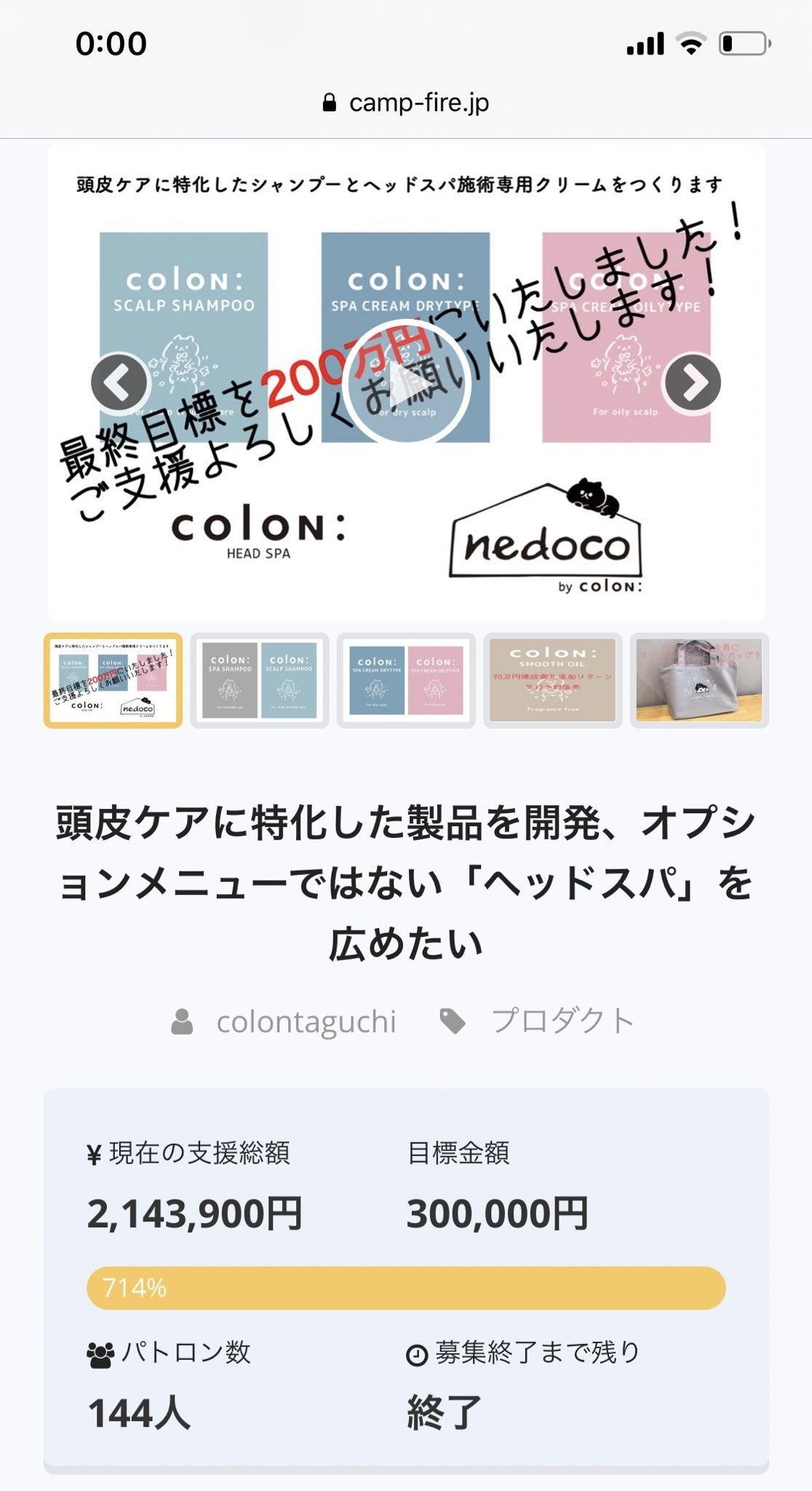Select the blue and pink SPA CREAM thumbnail
The height and width of the screenshot is (1491, 812).
click(x=406, y=681)
